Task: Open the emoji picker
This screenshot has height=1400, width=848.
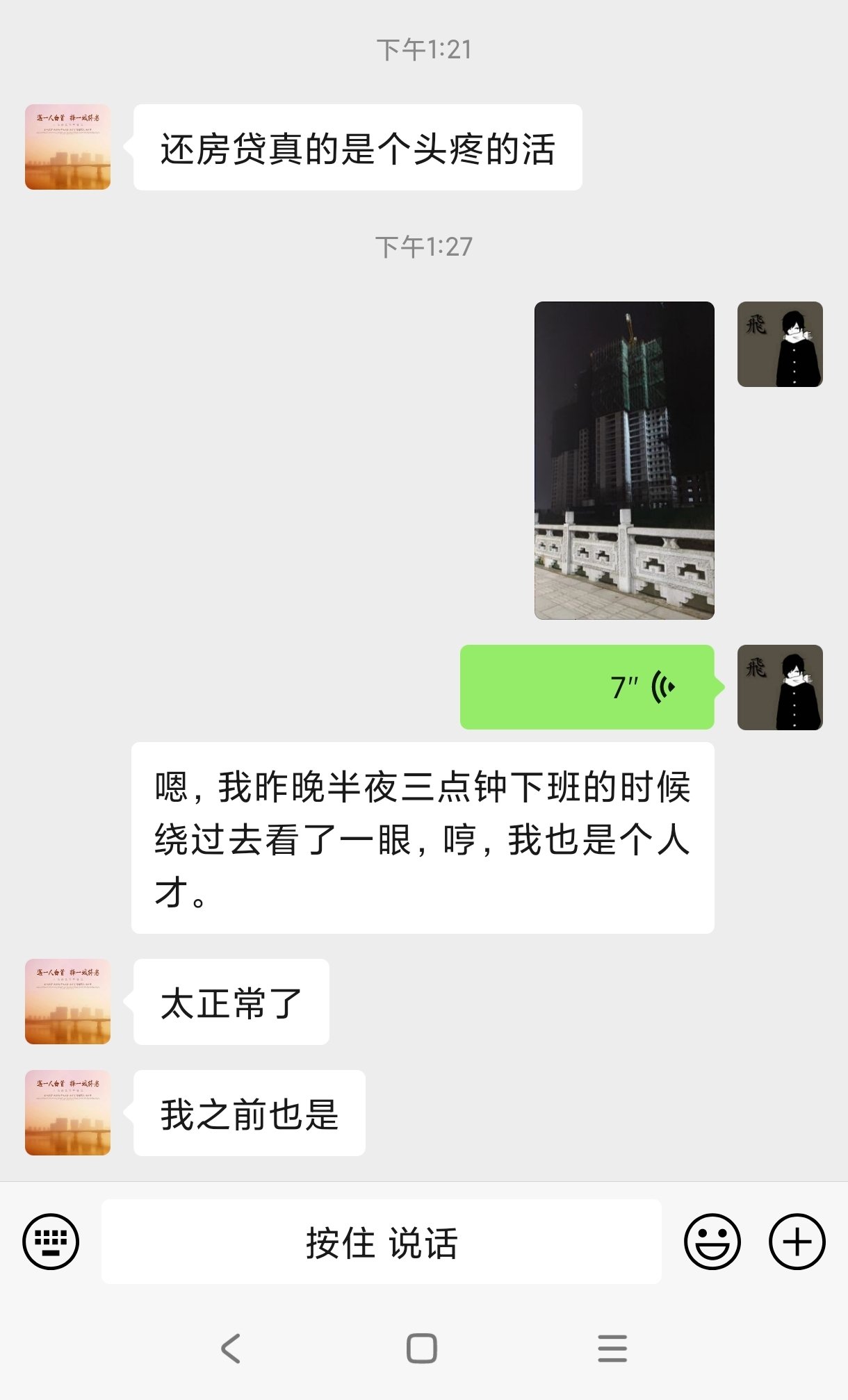Action: click(712, 1242)
